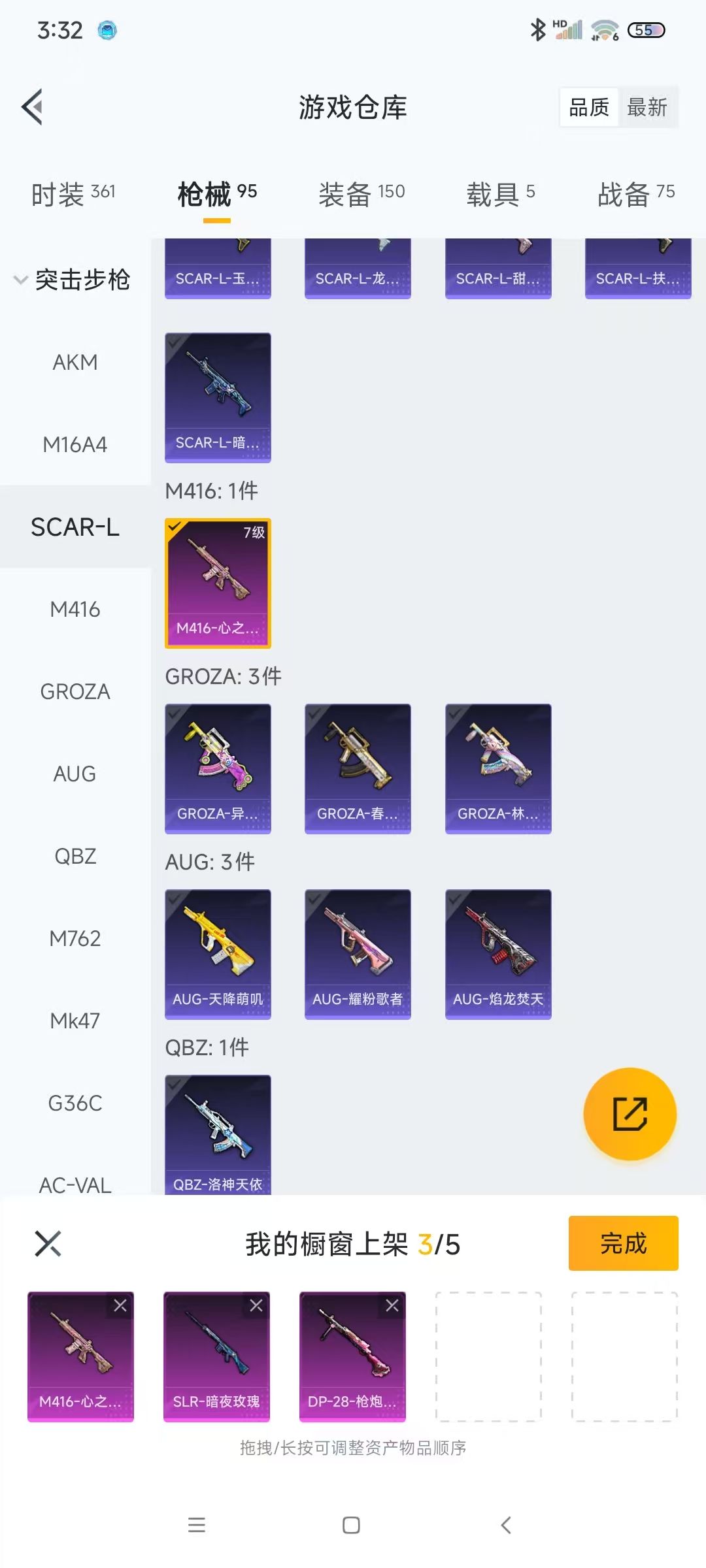Remove SLR-暗夜玫瑰 from the showcase
The height and width of the screenshot is (1568, 706).
point(256,1305)
